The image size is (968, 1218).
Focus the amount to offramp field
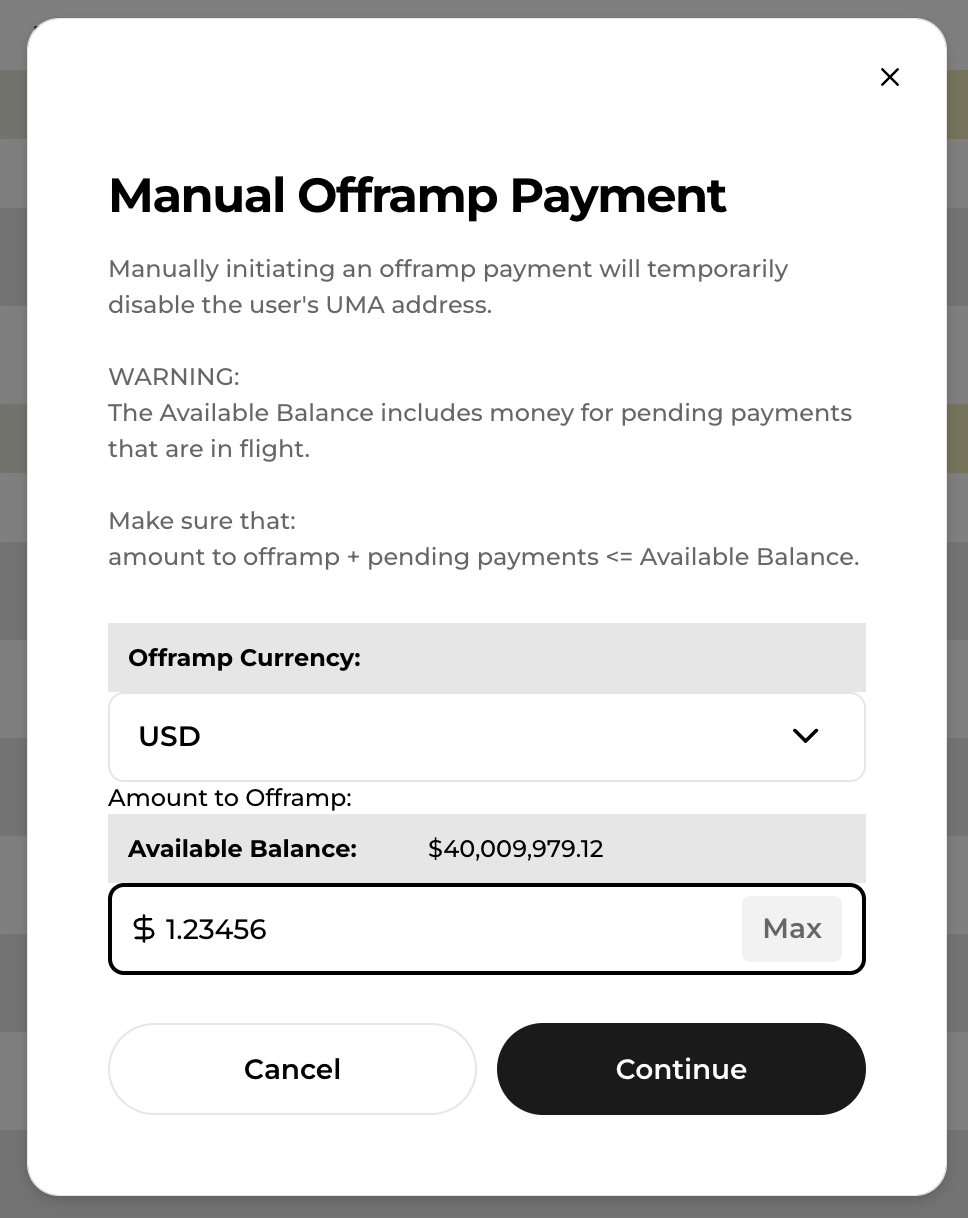(440, 929)
